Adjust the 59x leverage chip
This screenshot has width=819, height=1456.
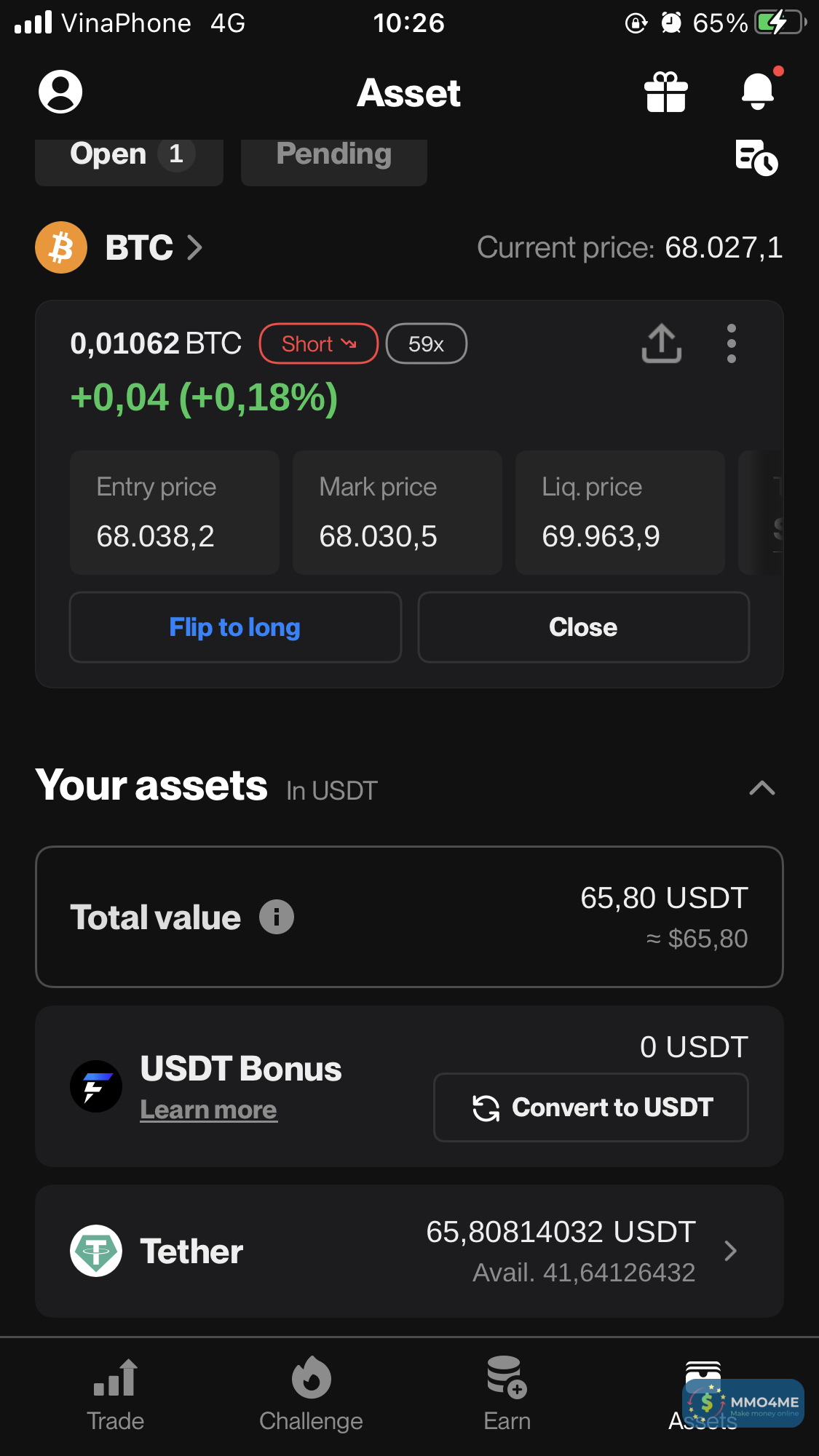point(426,343)
